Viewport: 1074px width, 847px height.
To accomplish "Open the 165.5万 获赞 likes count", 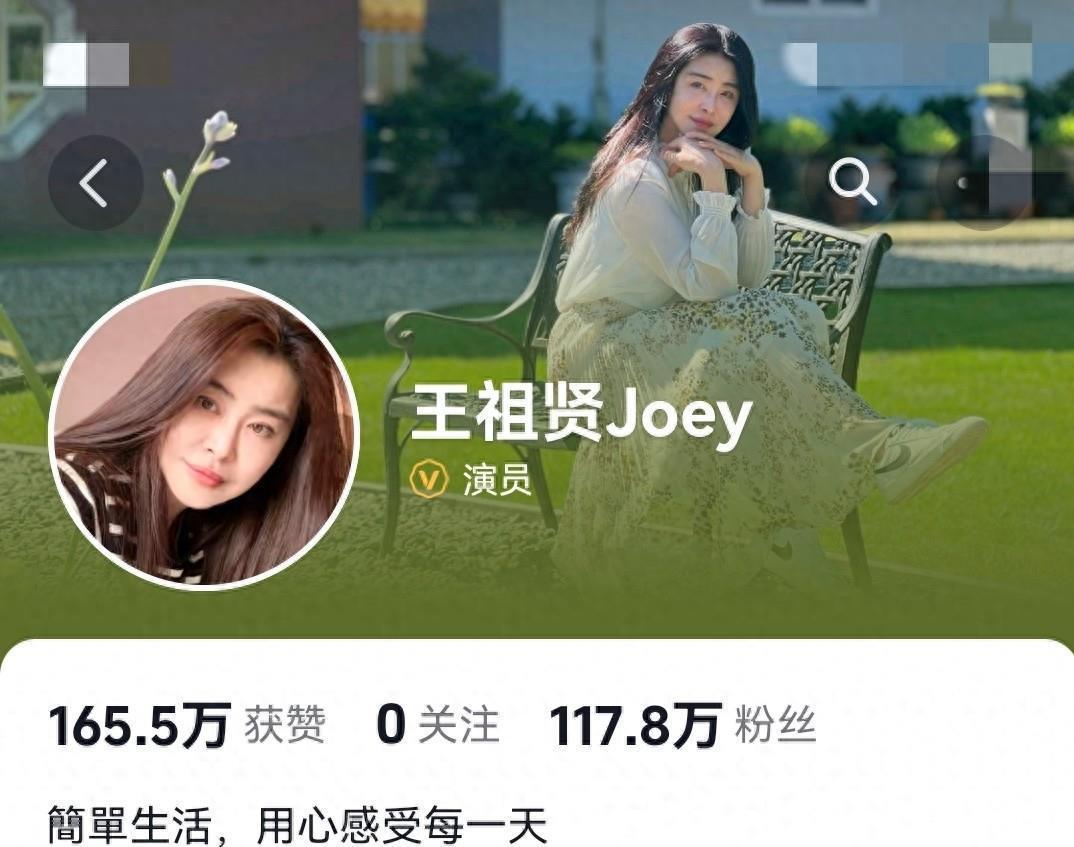I will coord(187,724).
